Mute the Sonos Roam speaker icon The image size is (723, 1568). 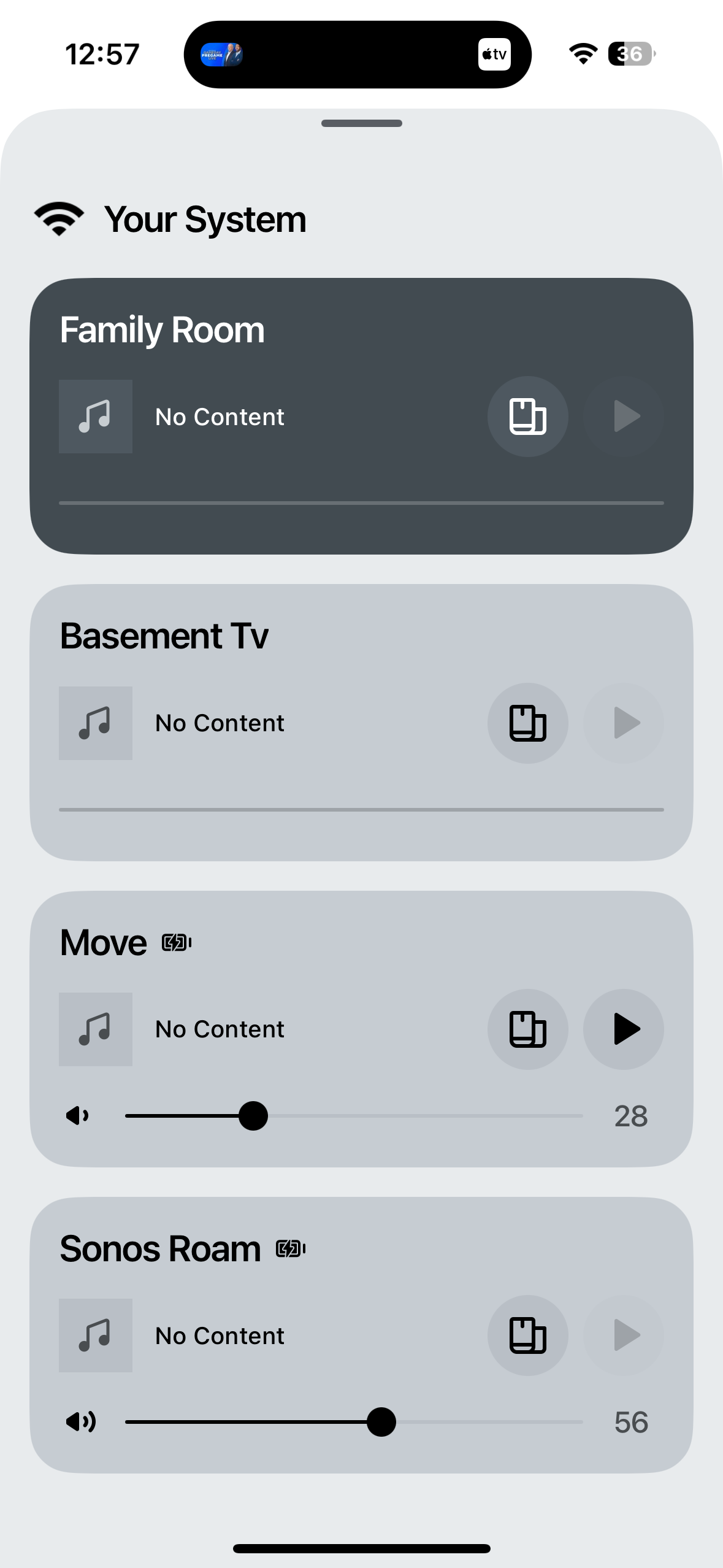pyautogui.click(x=80, y=1422)
